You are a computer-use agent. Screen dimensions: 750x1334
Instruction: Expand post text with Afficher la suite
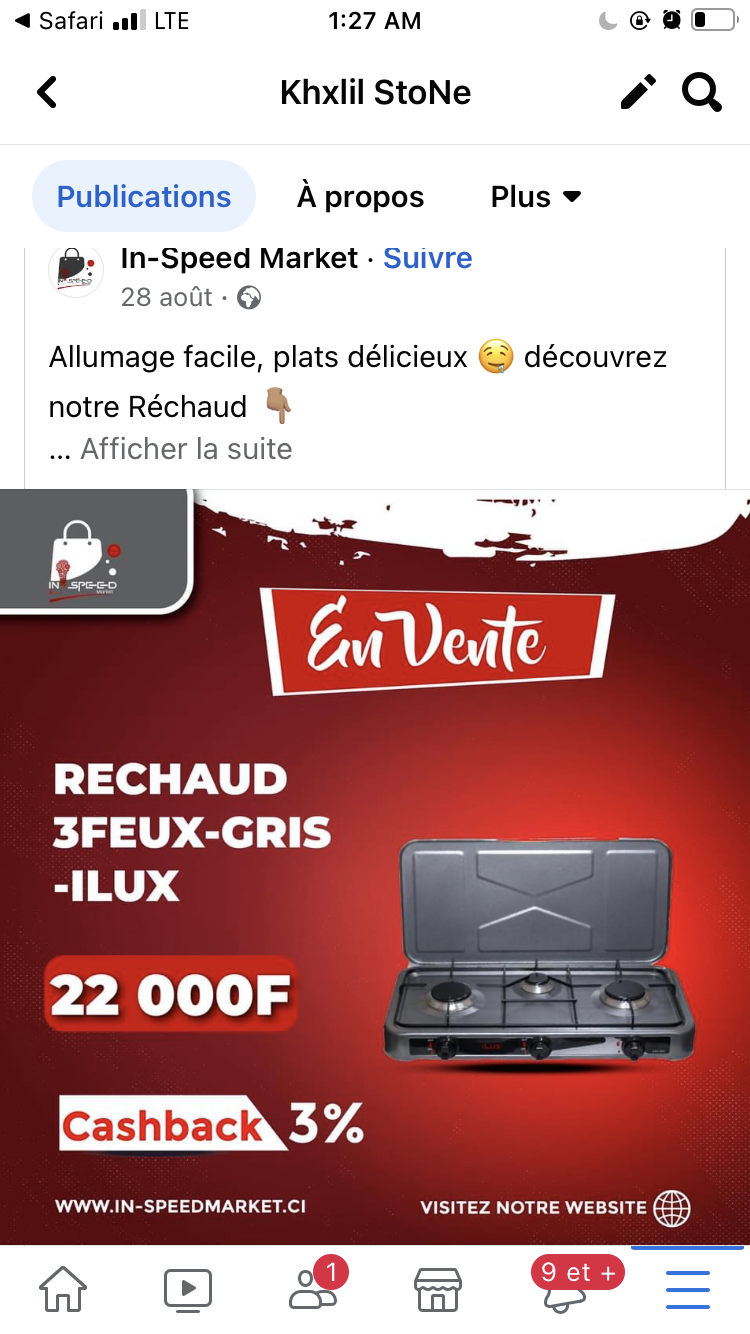click(x=186, y=449)
